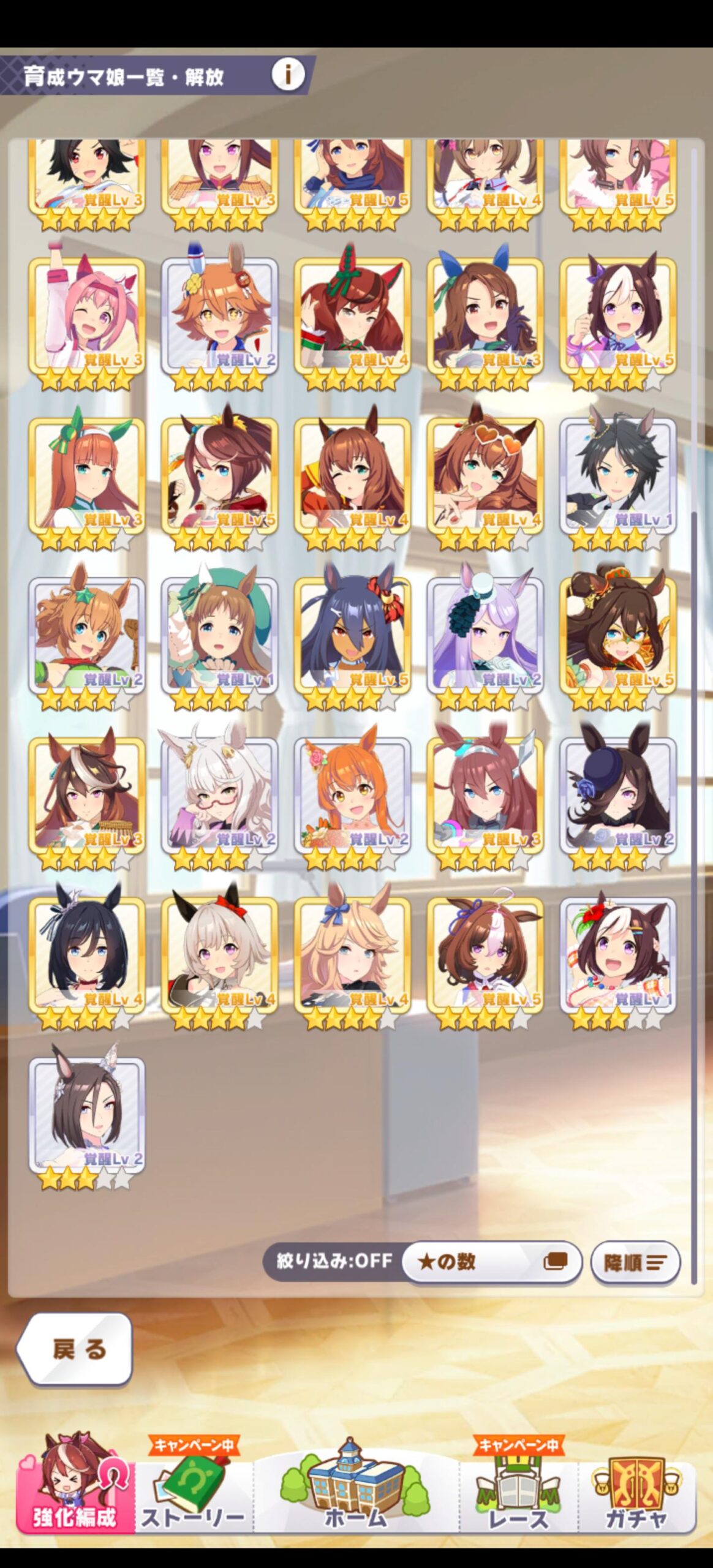This screenshot has width=713, height=1568.
Task: Select the girl with heart sunglasses card
Action: coord(485,477)
